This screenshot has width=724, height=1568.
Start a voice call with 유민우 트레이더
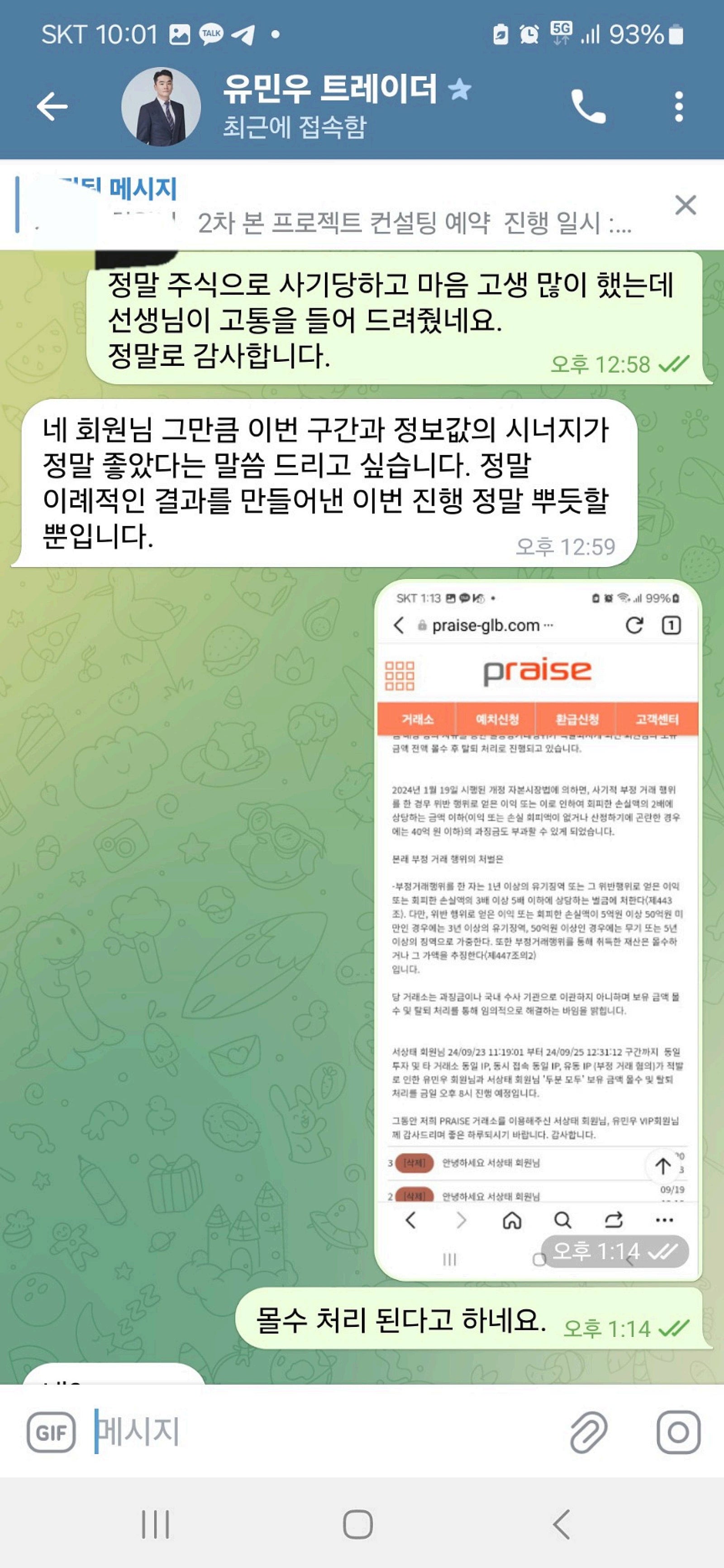coord(588,107)
